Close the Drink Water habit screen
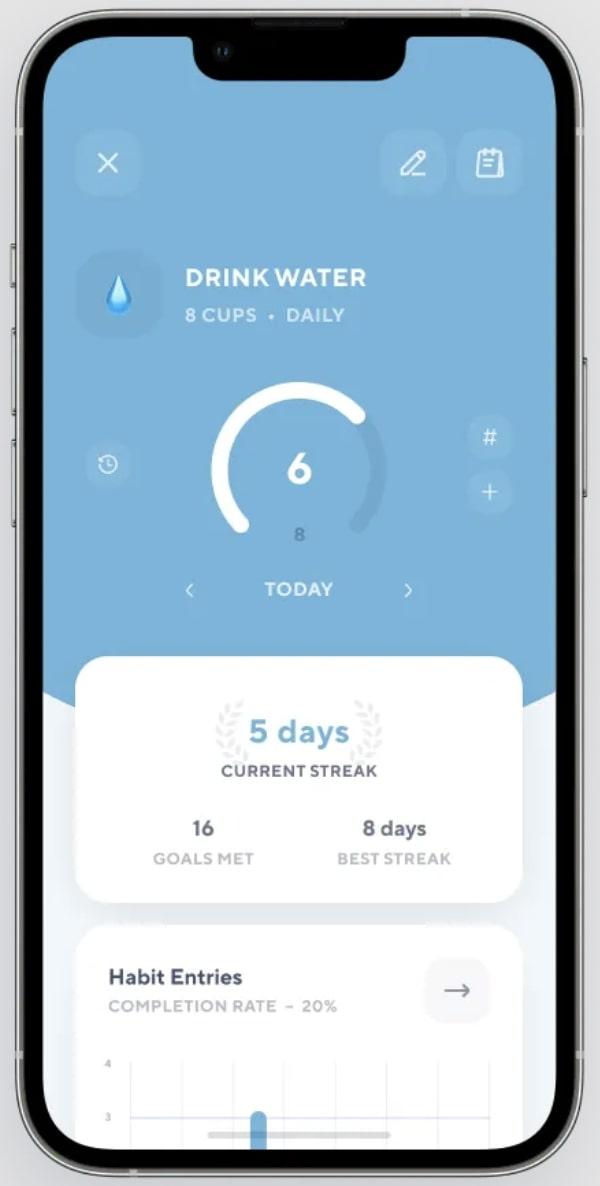The image size is (600, 1186). point(108,163)
